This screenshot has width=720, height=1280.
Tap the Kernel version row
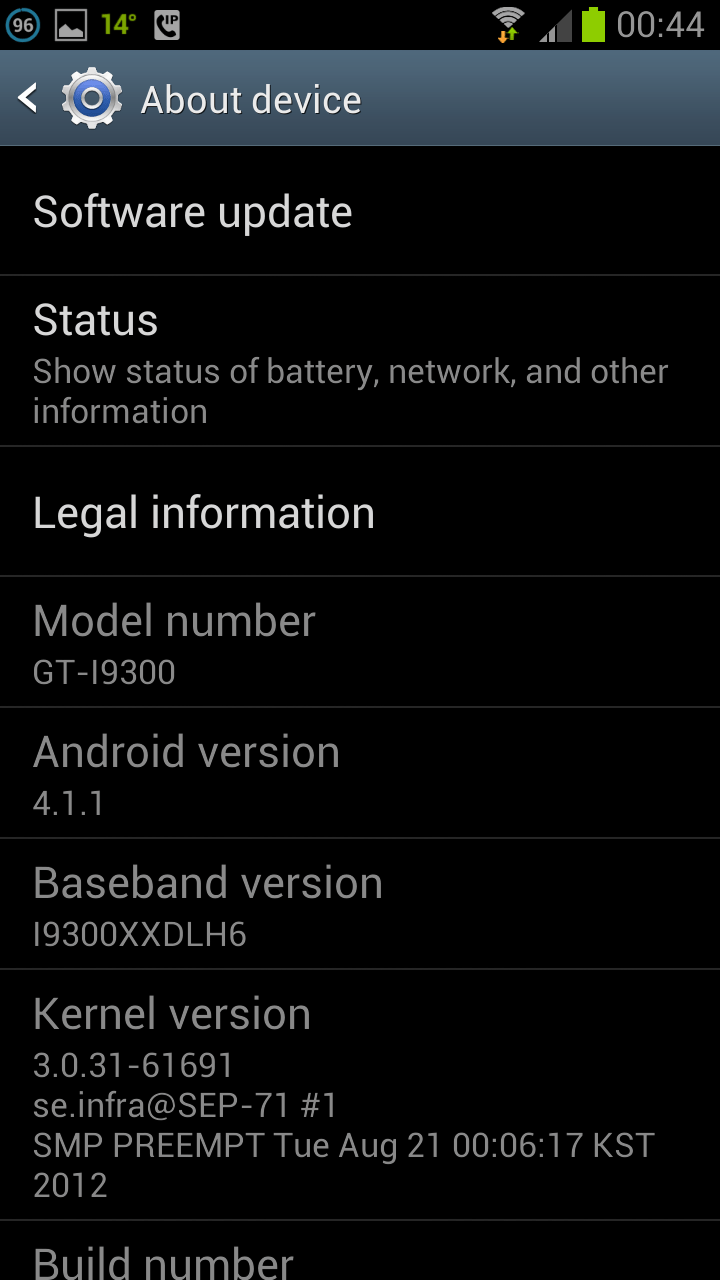click(x=360, y=1095)
